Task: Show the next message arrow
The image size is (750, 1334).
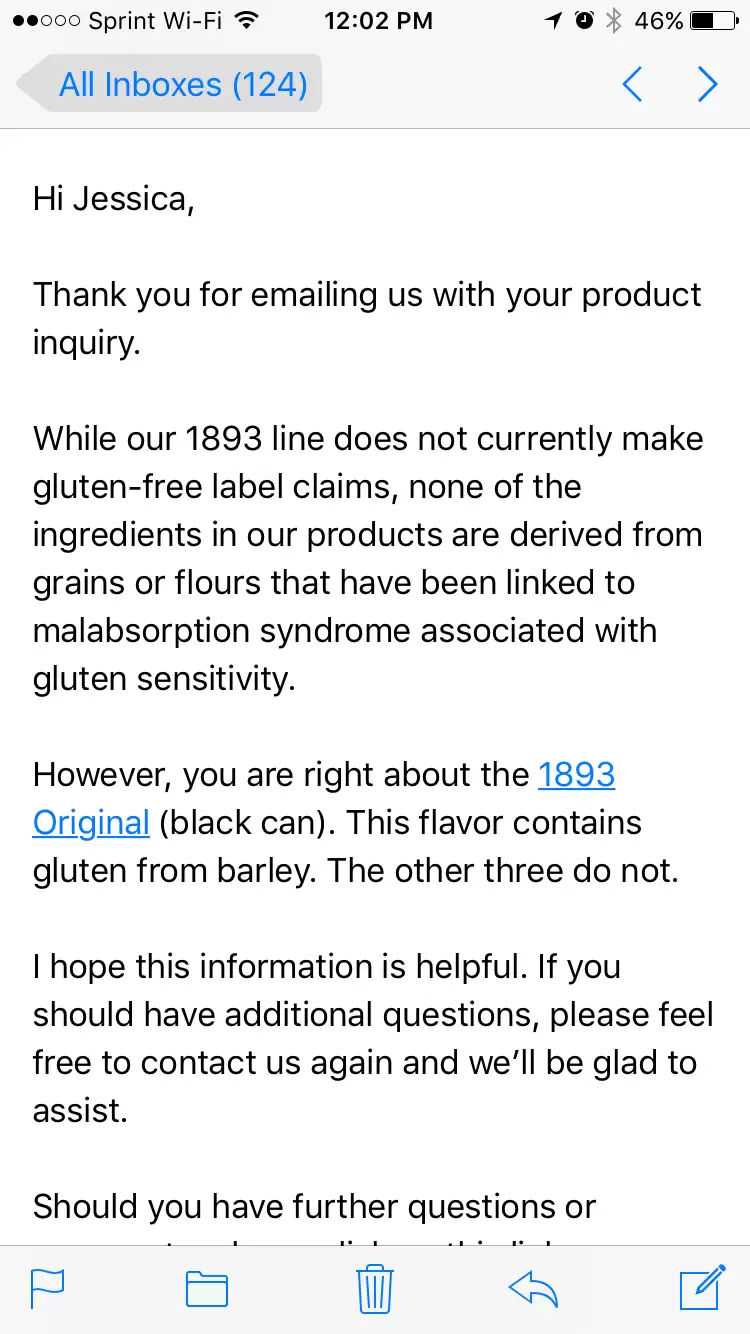Action: (x=707, y=84)
